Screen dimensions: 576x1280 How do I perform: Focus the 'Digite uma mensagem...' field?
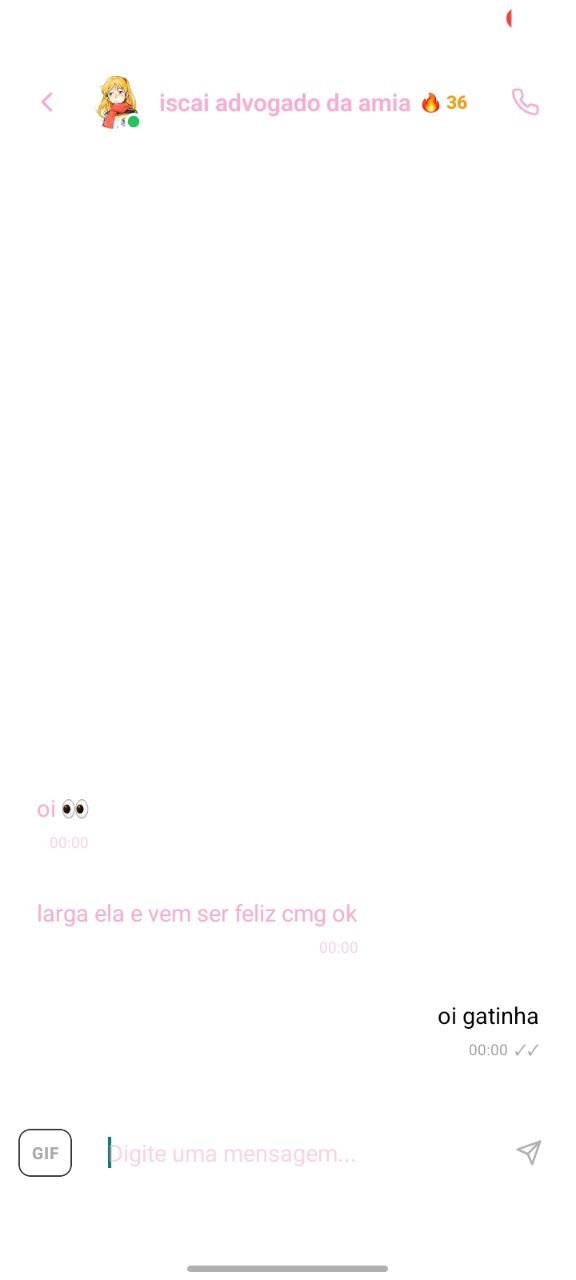pyautogui.click(x=300, y=1154)
